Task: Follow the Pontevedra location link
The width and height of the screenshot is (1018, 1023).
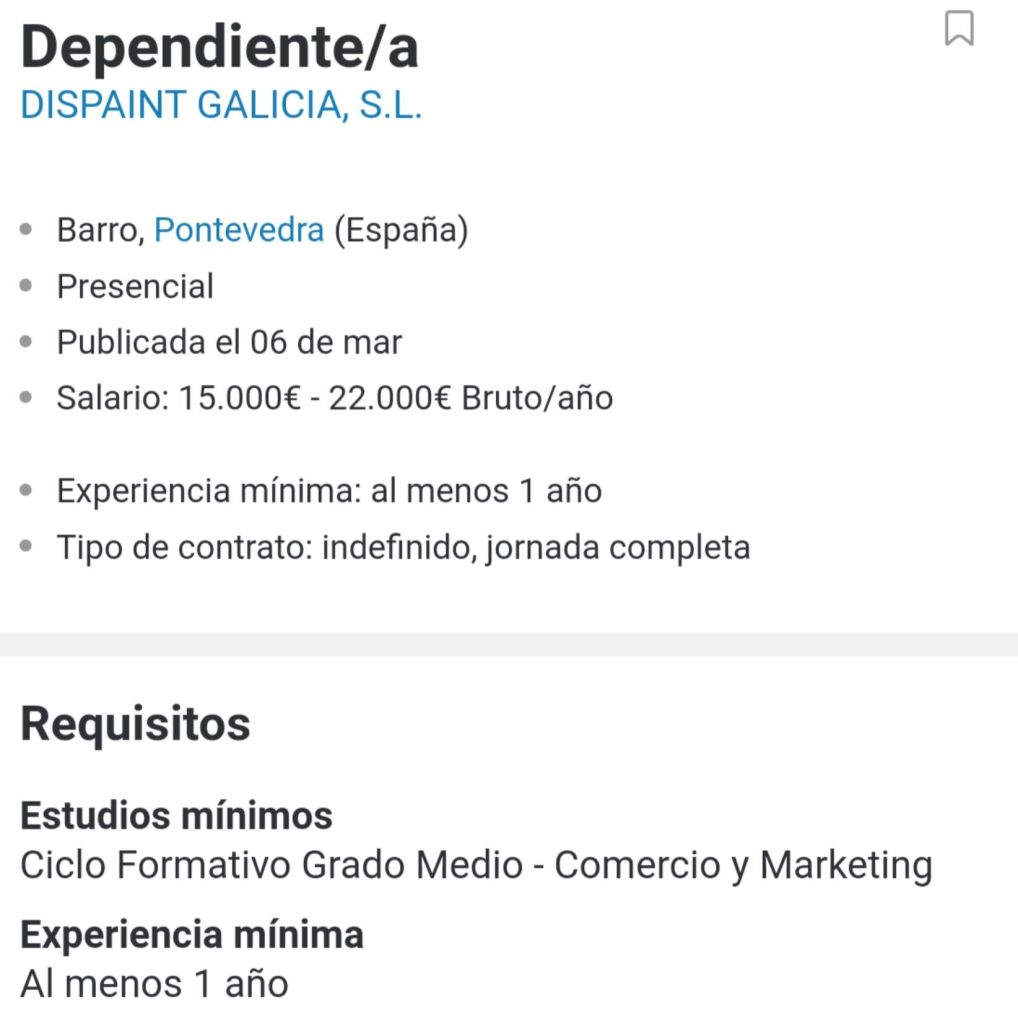Action: pos(239,230)
